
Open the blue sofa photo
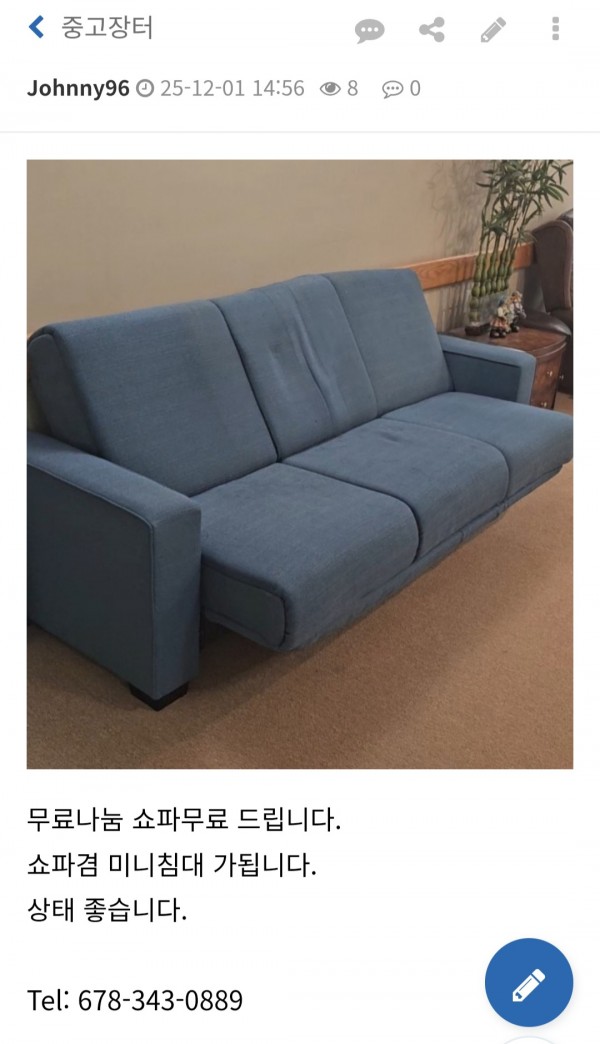(300, 464)
